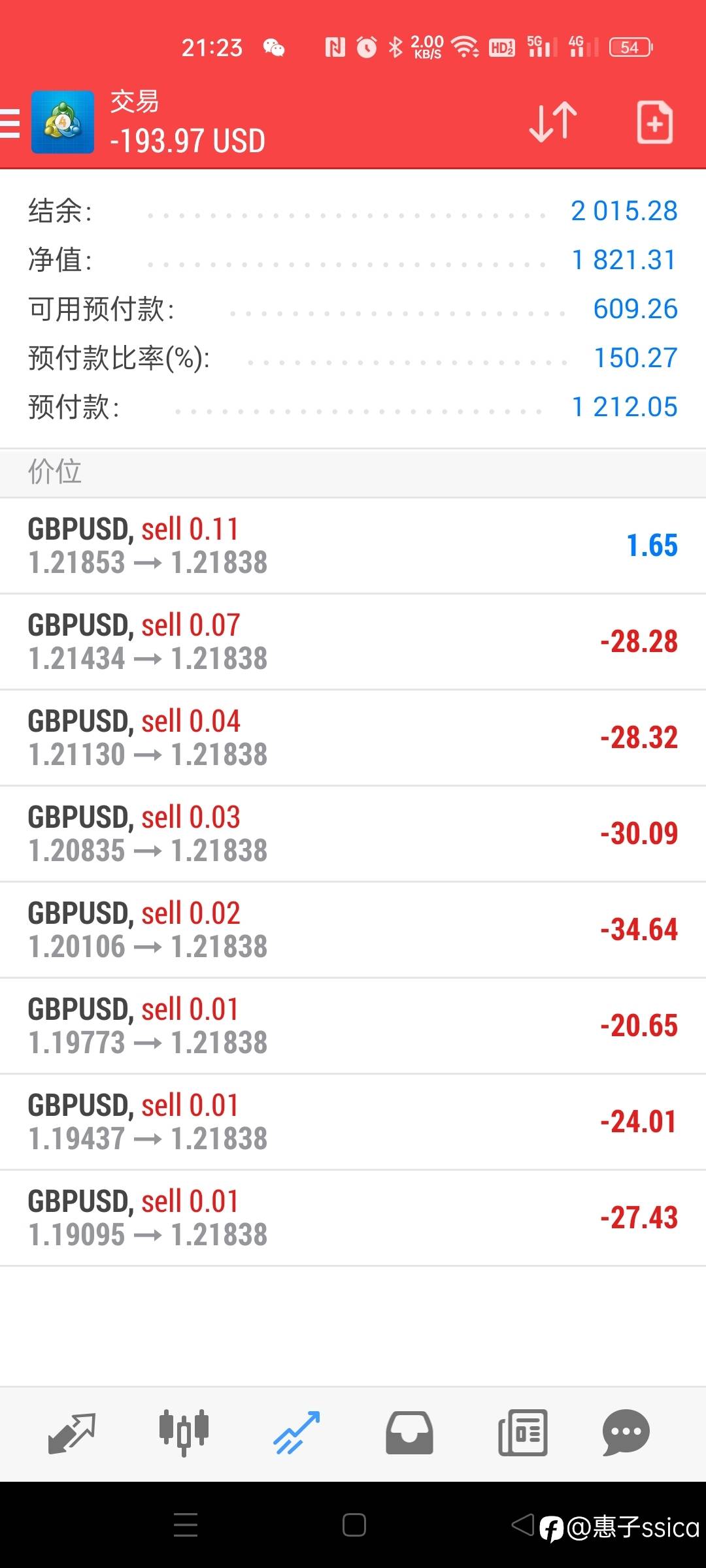Image resolution: width=706 pixels, height=1568 pixels.
Task: Tap the system home button
Action: click(x=354, y=1526)
